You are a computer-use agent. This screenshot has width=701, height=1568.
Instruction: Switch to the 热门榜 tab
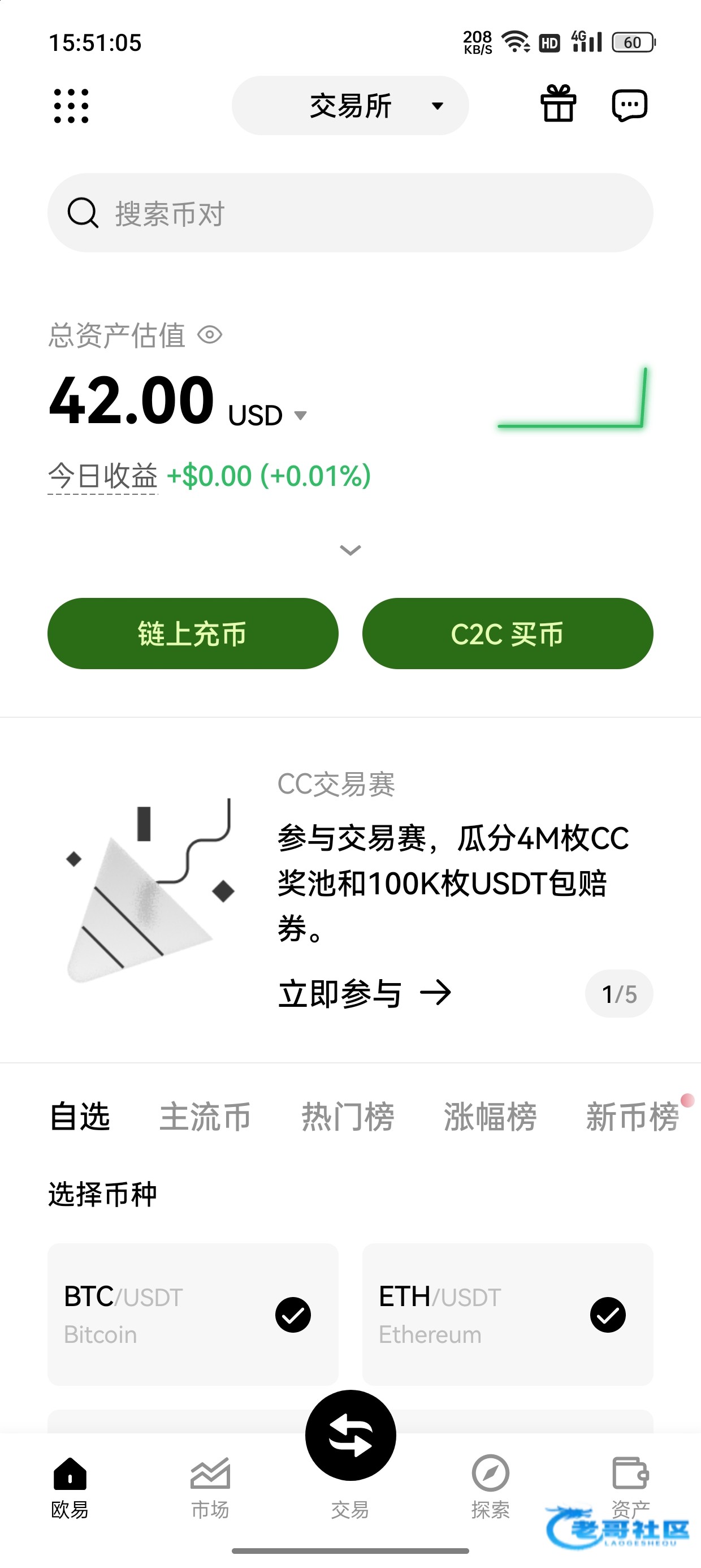pos(348,1117)
